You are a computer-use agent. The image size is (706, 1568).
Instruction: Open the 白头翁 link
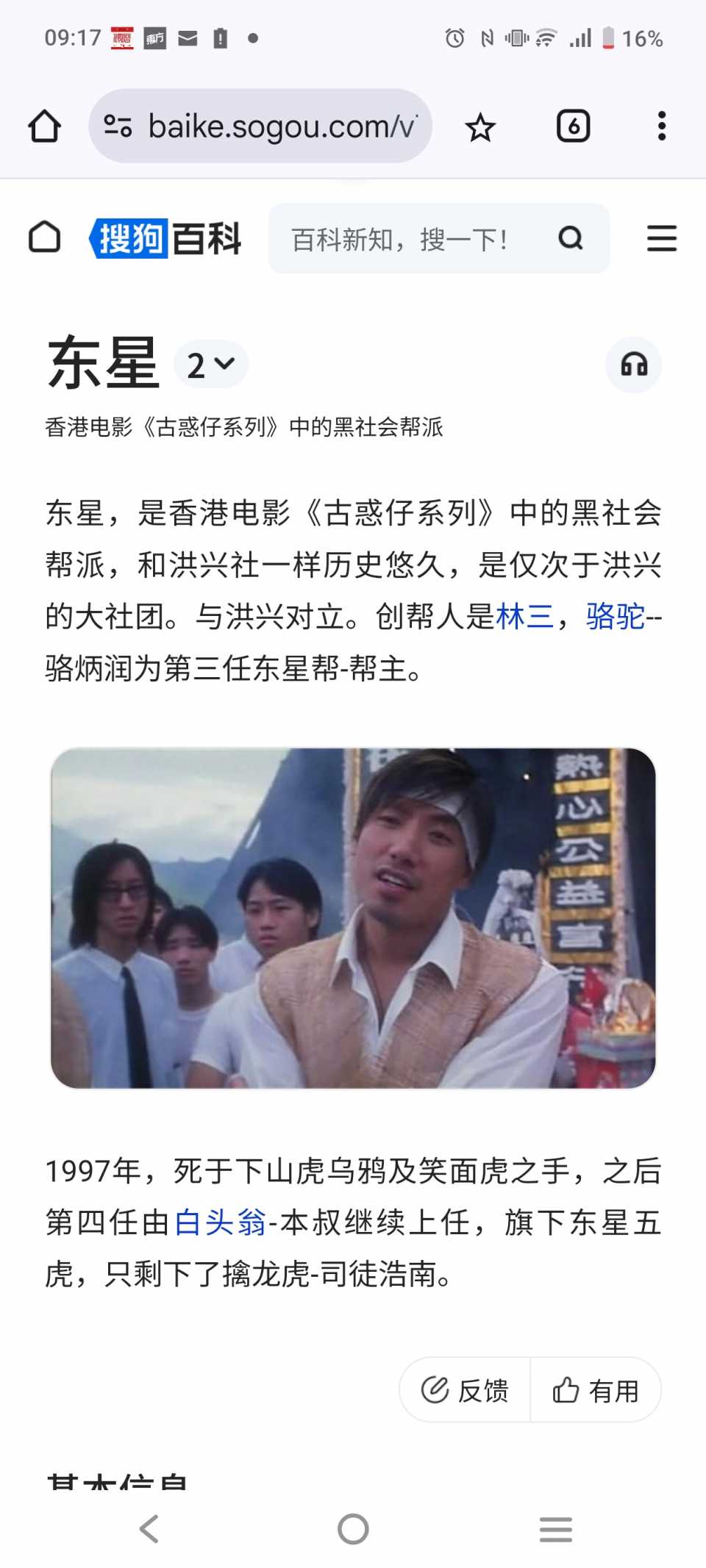[x=221, y=1222]
